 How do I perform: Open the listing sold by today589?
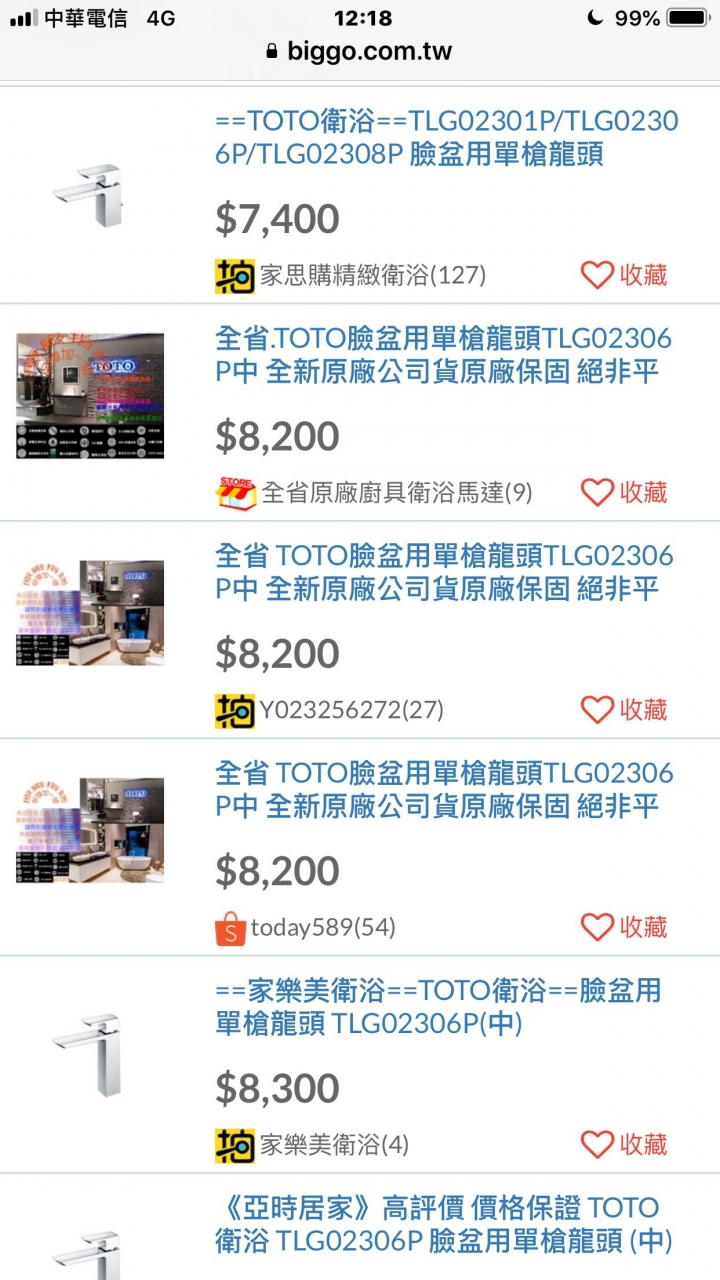point(444,789)
